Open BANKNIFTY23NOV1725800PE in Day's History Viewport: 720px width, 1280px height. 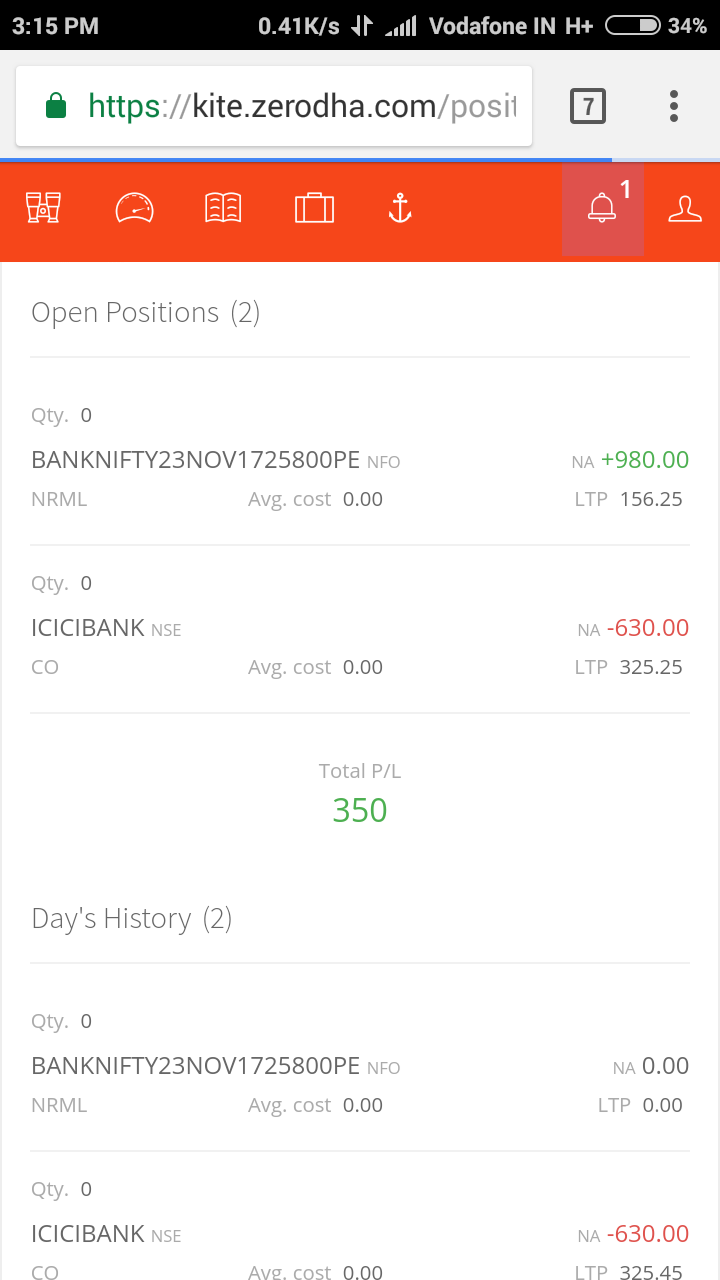[x=360, y=1066]
